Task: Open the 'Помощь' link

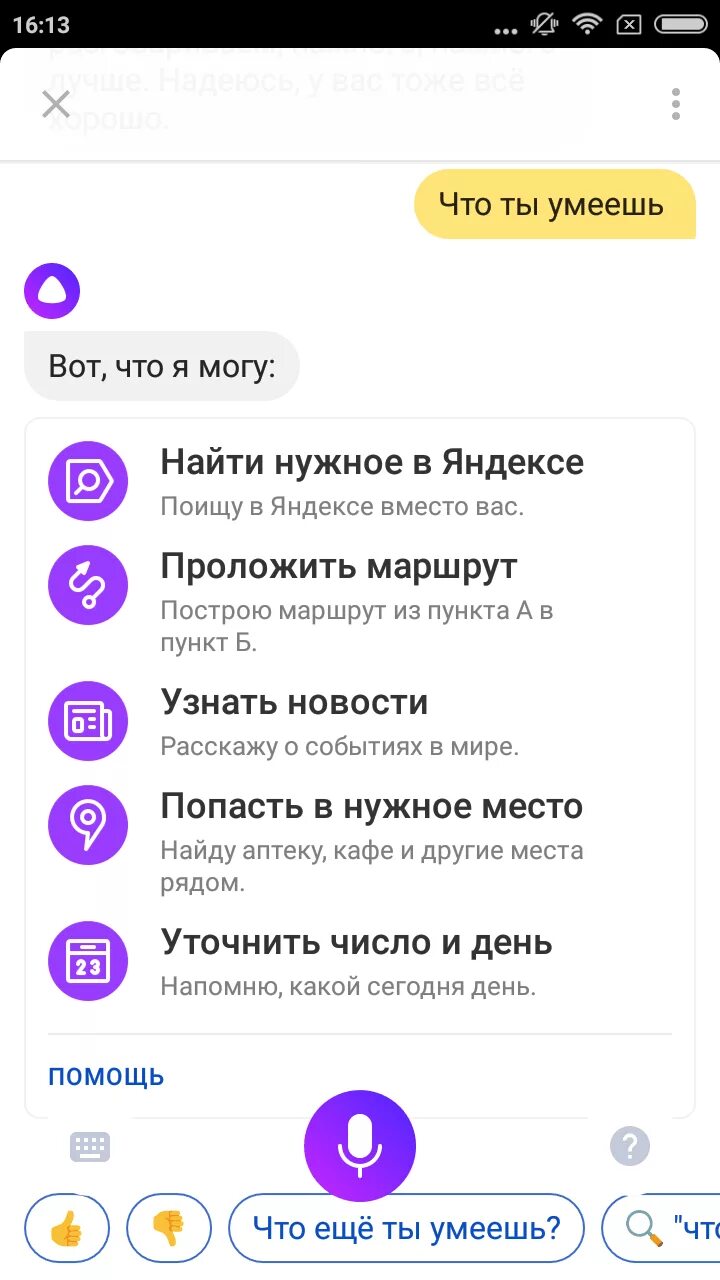Action: click(x=106, y=1076)
